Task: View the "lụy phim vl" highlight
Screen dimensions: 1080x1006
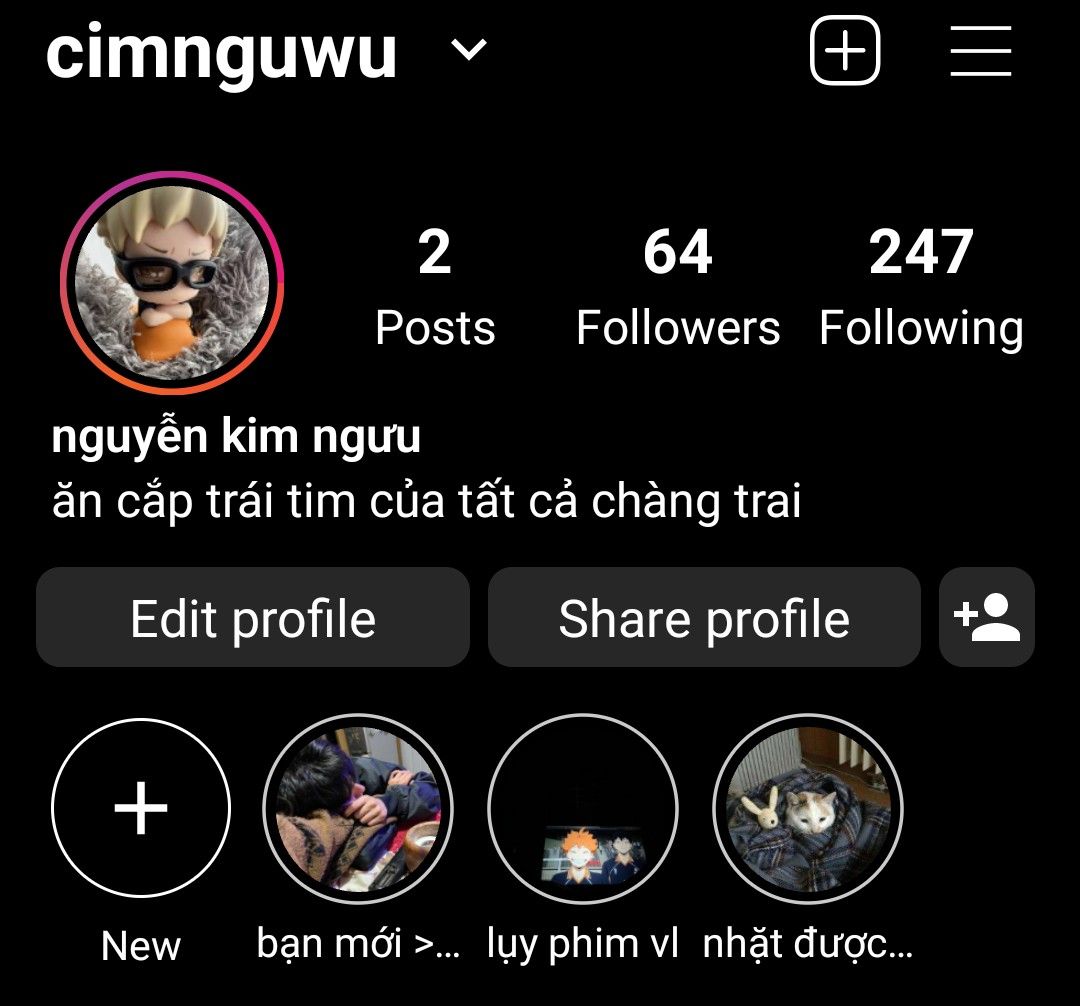Action: 583,808
